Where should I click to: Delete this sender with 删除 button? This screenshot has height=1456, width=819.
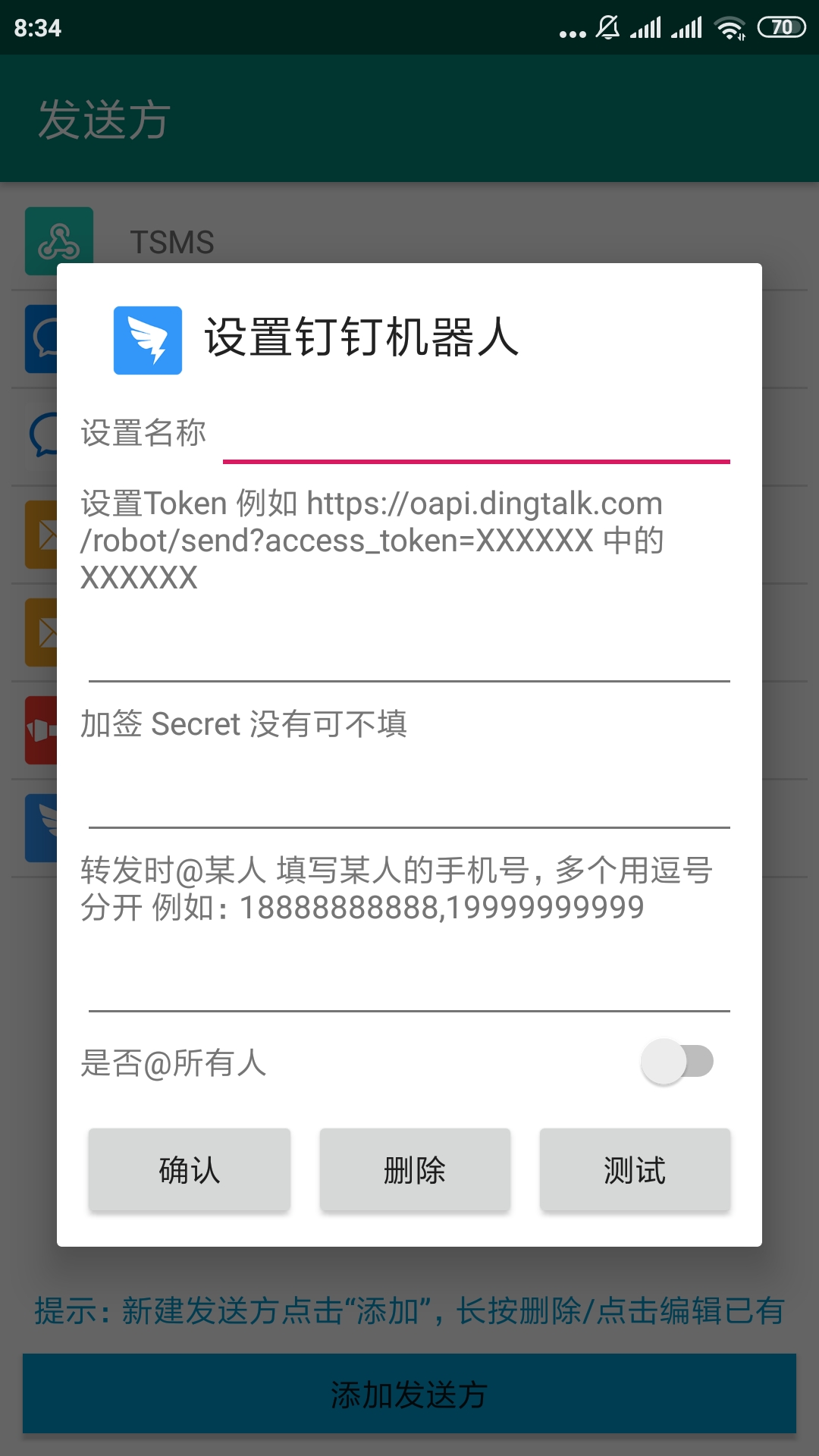[415, 1170]
